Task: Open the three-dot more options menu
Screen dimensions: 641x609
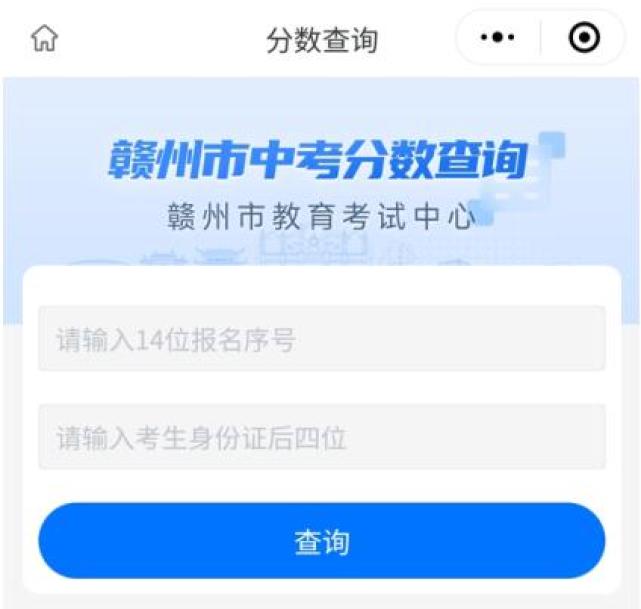Action: pos(498,38)
